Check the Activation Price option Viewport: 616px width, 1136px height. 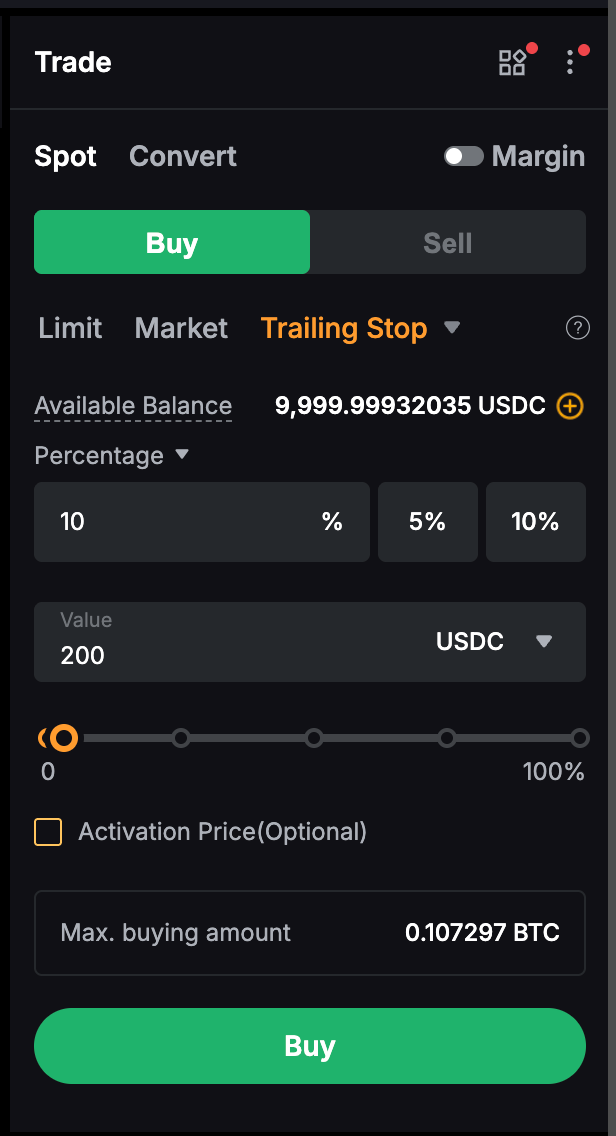click(x=48, y=832)
